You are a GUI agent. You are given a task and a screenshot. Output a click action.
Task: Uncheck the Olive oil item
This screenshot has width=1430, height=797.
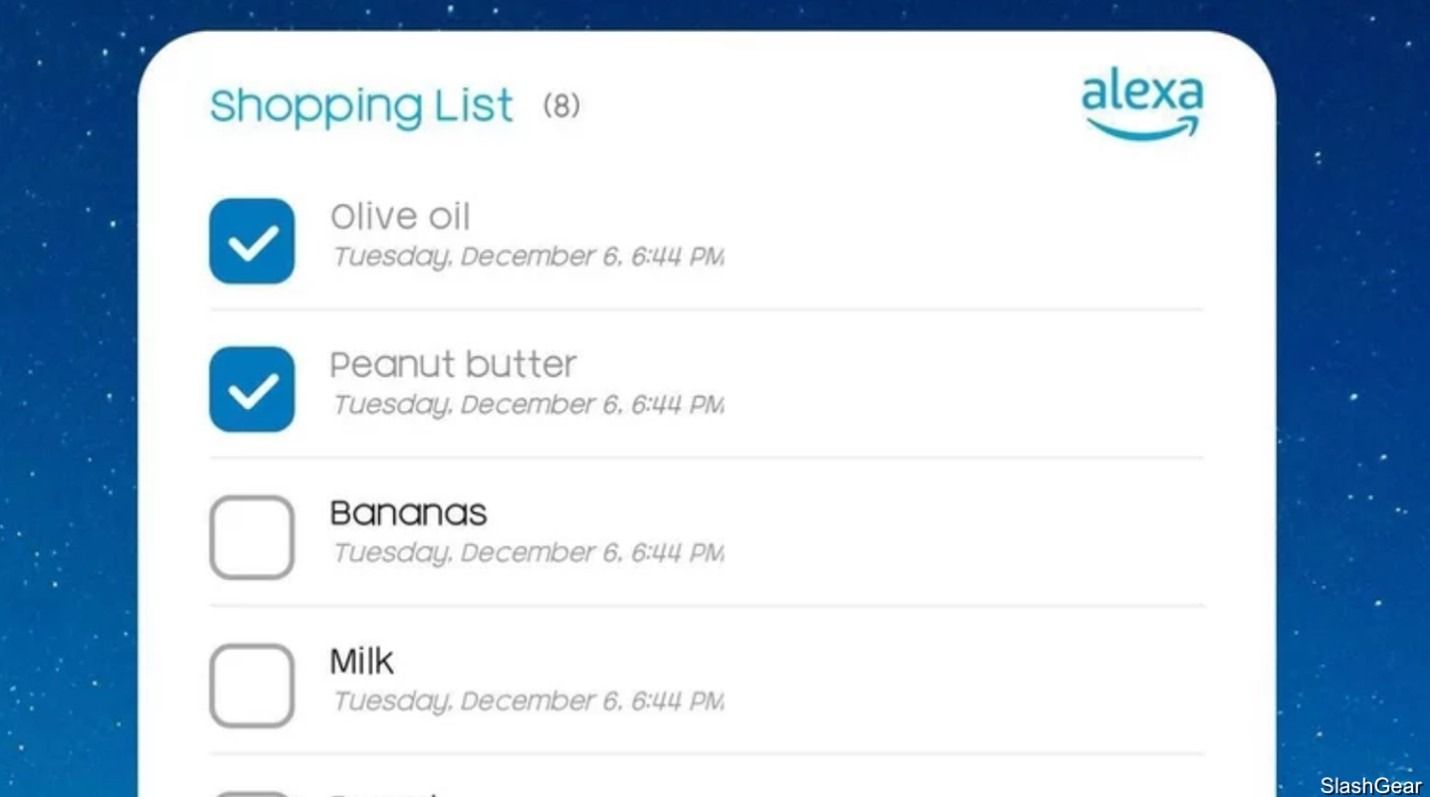(x=252, y=241)
